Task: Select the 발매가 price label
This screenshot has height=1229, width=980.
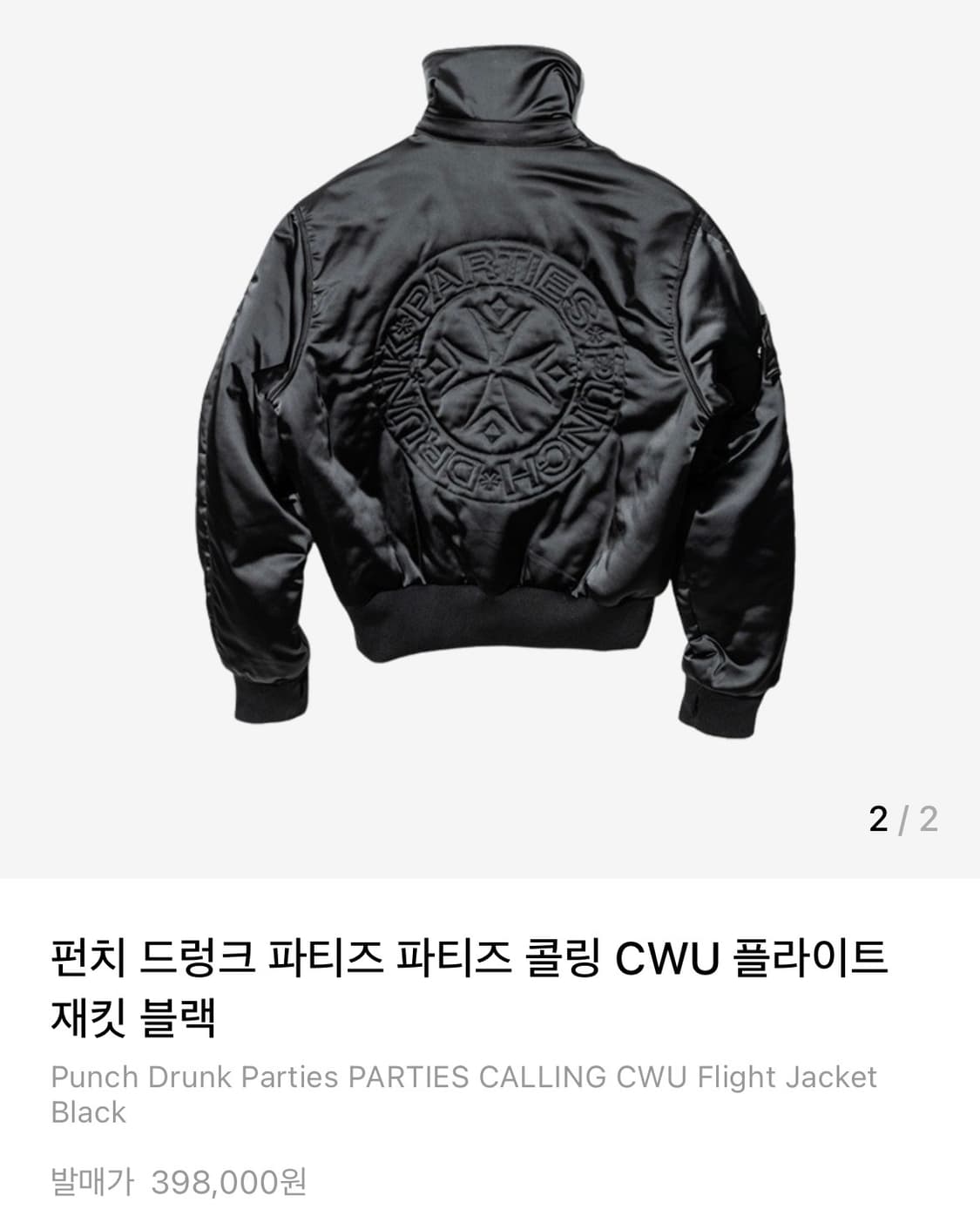Action: click(x=91, y=1182)
